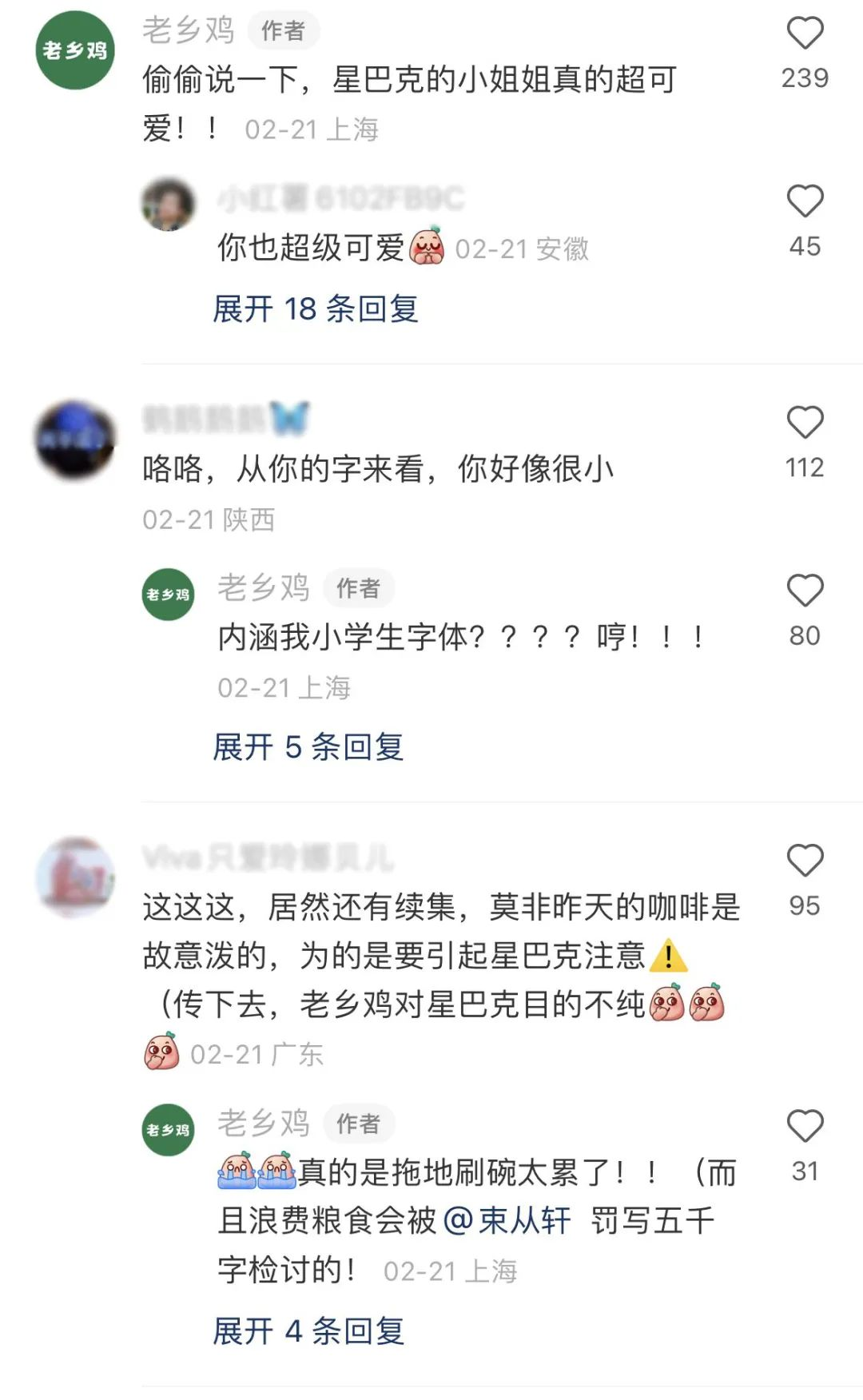Like the comment about 居然还有续集
This screenshot has height=1400, width=863.
pyautogui.click(x=805, y=861)
